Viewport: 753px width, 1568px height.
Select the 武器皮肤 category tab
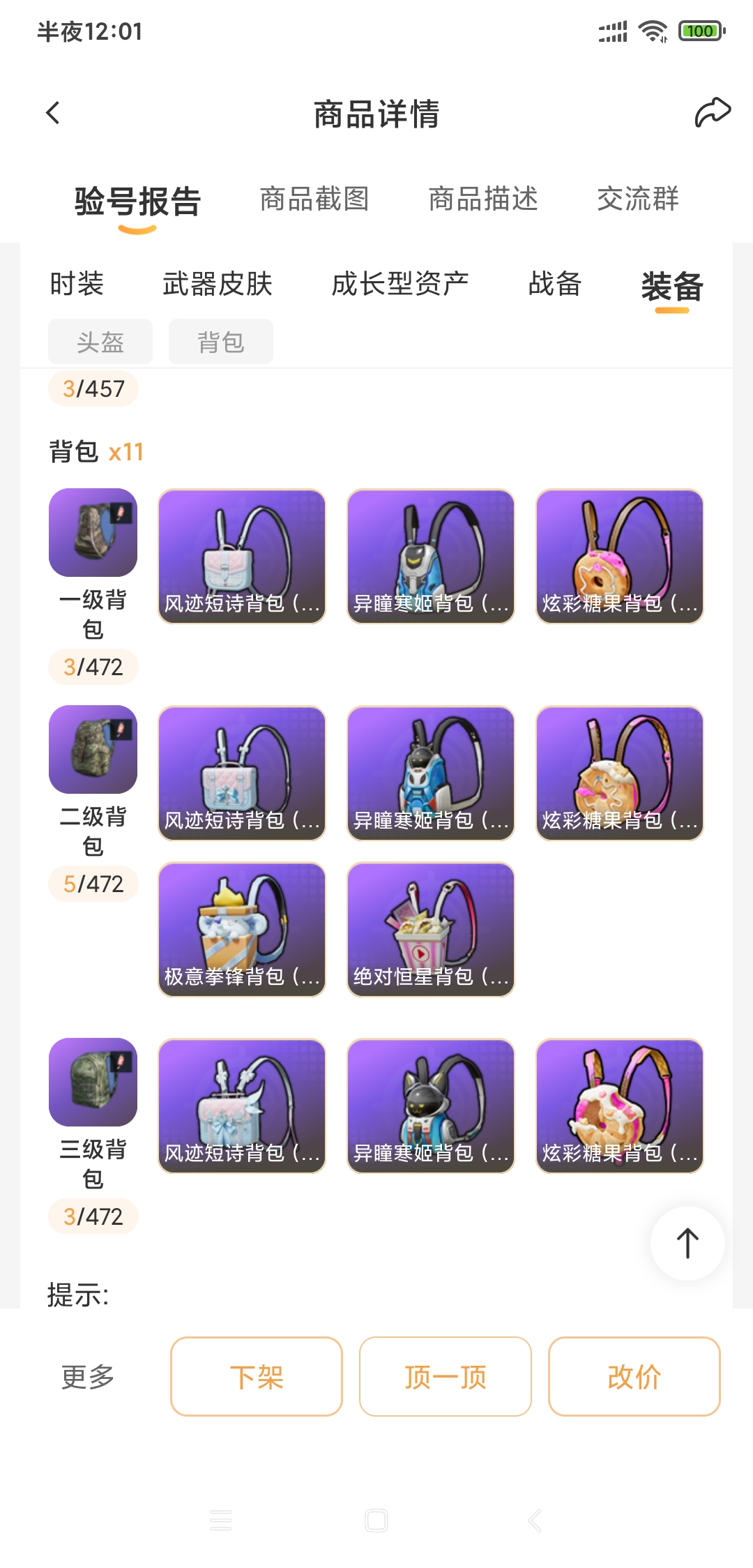point(218,284)
